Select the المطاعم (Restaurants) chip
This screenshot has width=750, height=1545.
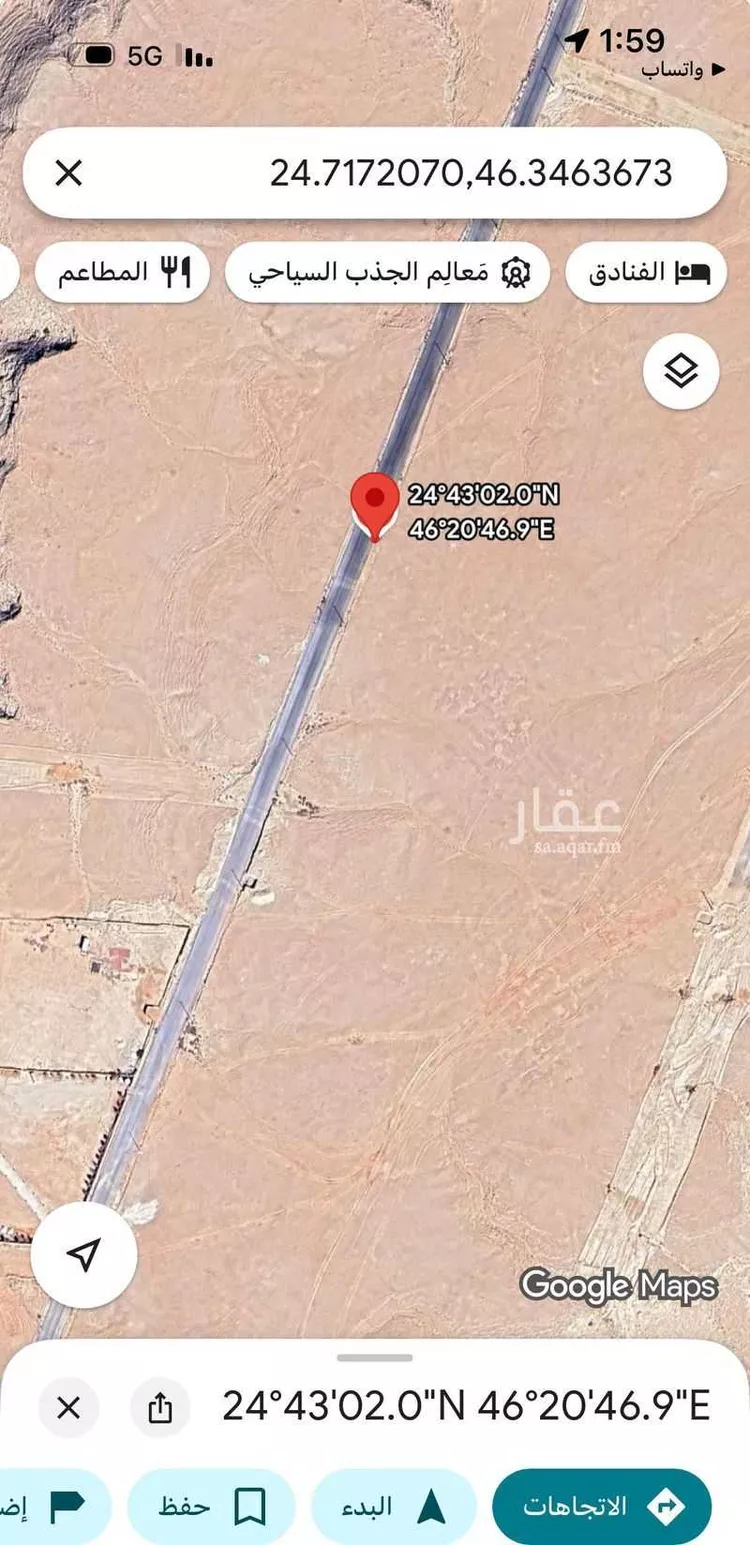click(x=122, y=272)
